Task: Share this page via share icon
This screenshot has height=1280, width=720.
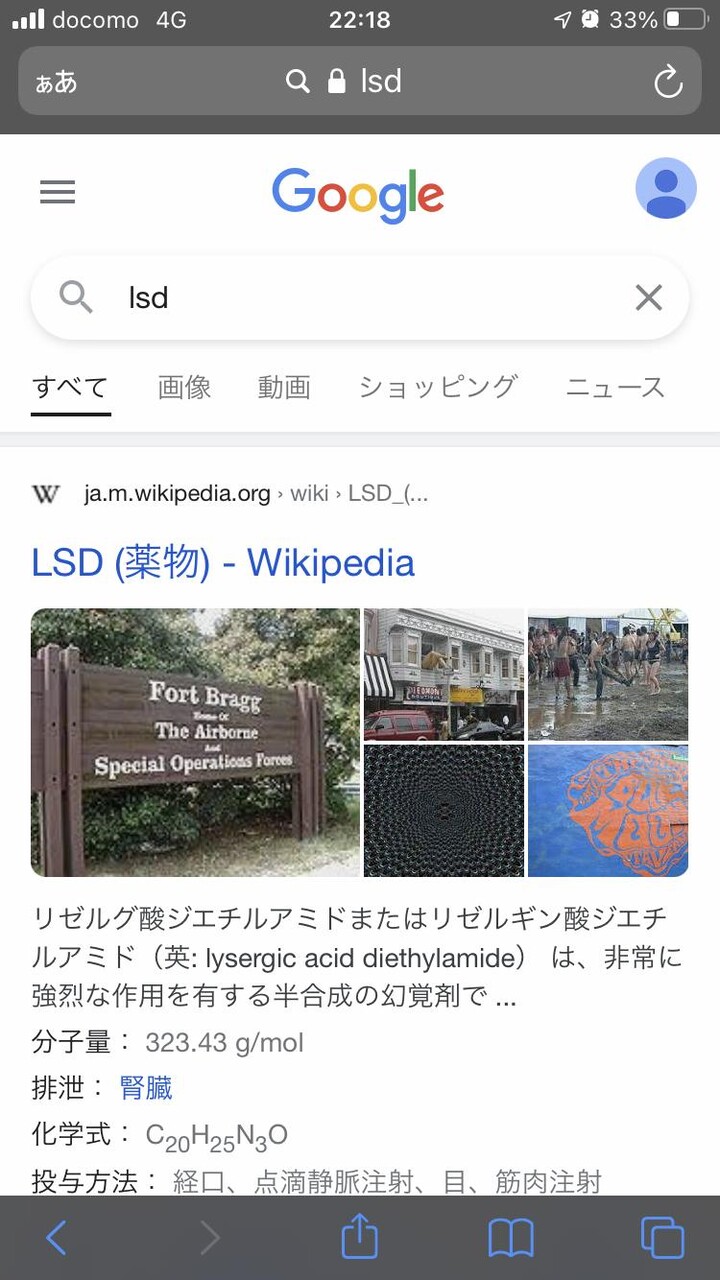Action: (x=359, y=1238)
